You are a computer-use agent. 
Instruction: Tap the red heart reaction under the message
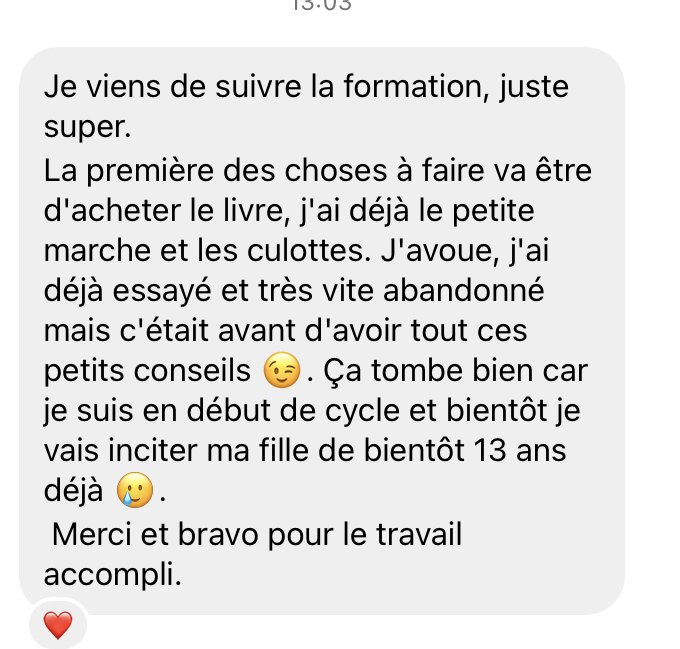(x=58, y=626)
